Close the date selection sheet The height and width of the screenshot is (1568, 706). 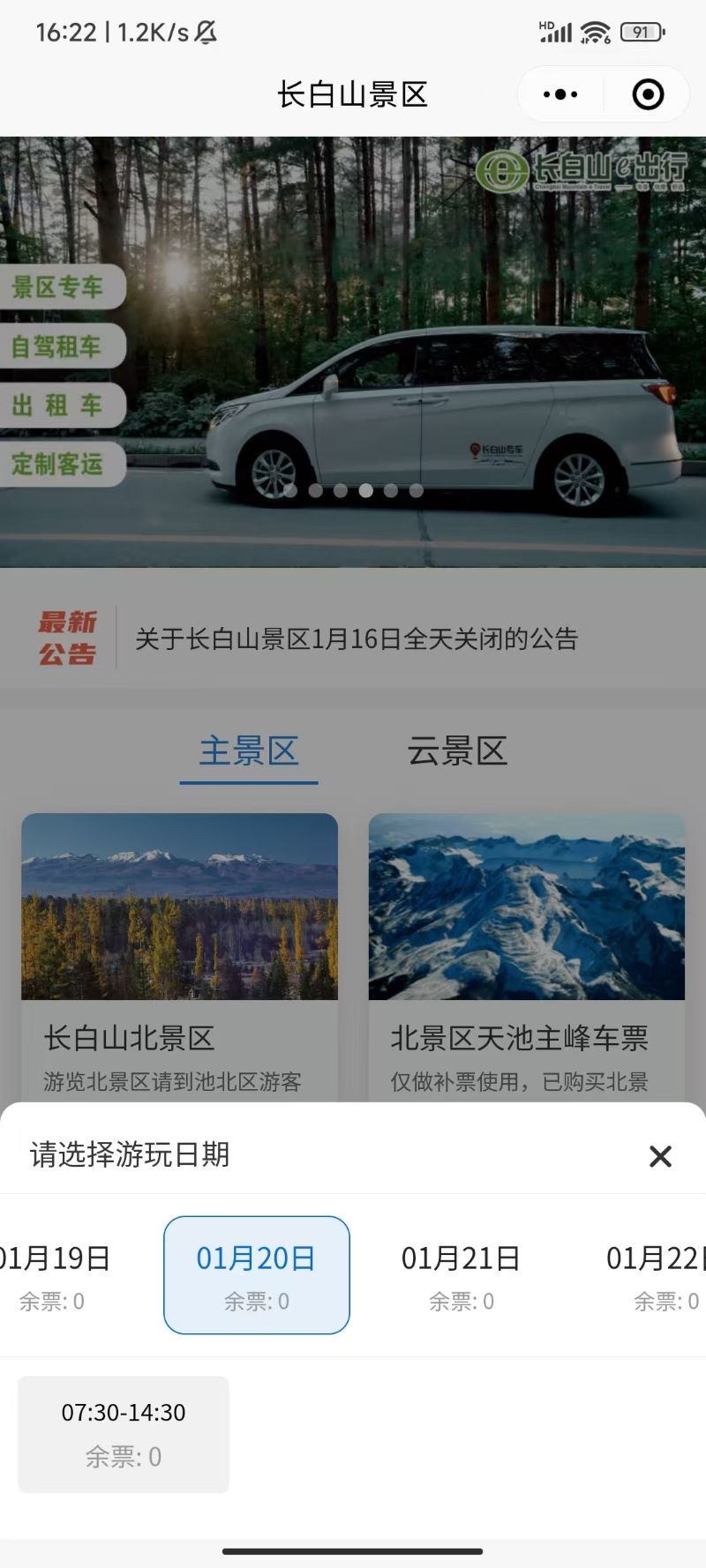point(660,1156)
